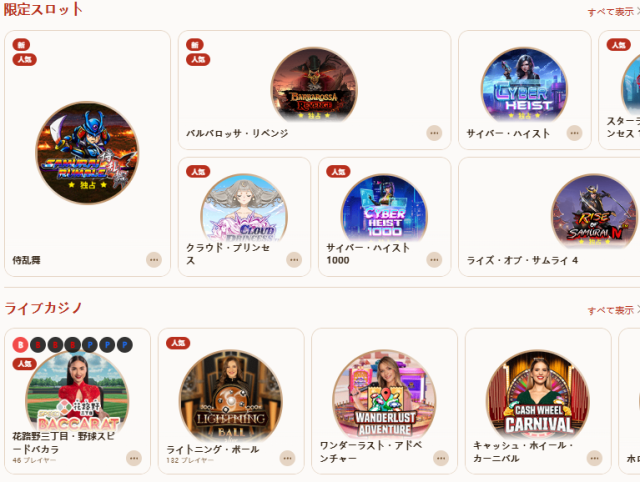View all 限定スロット games
The image size is (640, 482).
pyautogui.click(x=612, y=12)
